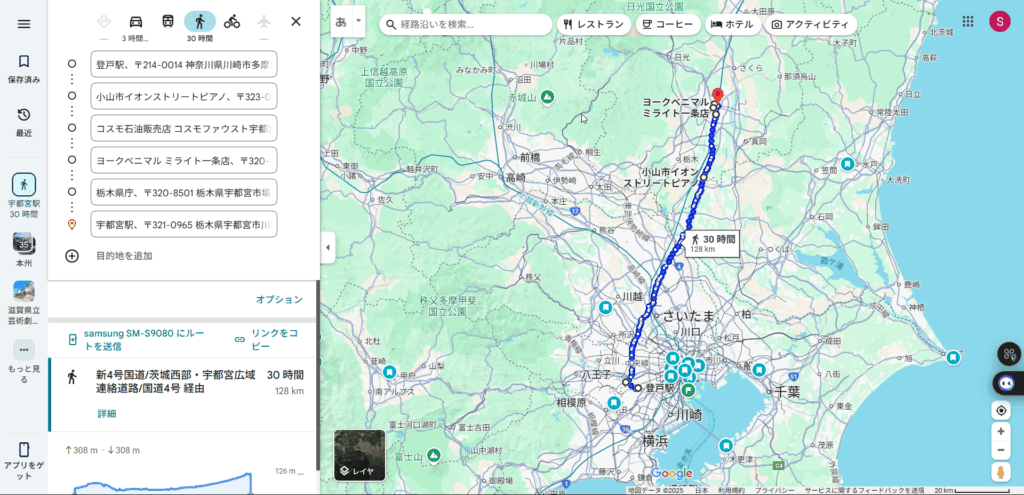The width and height of the screenshot is (1024, 495).
Task: Send route to samsung SM-S9080
Action: coord(144,339)
